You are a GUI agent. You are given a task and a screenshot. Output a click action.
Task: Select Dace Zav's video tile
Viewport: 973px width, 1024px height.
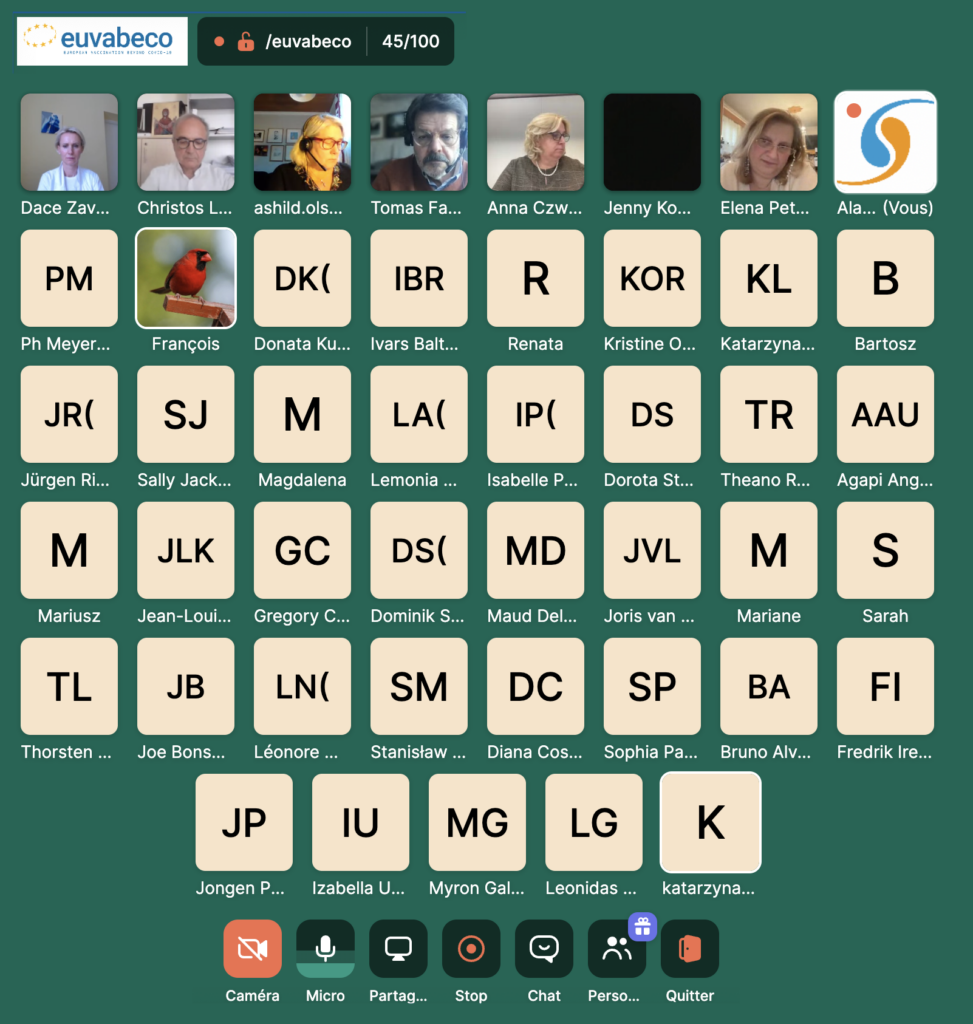[x=69, y=142]
